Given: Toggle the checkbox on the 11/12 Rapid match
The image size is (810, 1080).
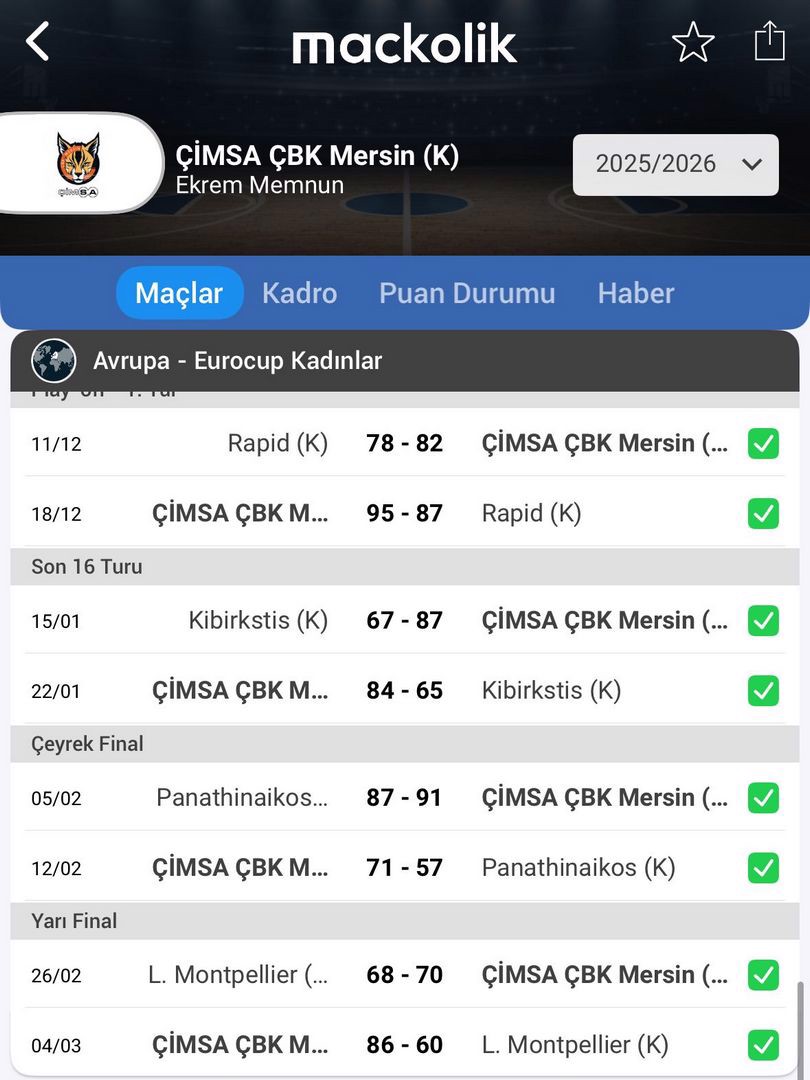Looking at the screenshot, I should [763, 443].
